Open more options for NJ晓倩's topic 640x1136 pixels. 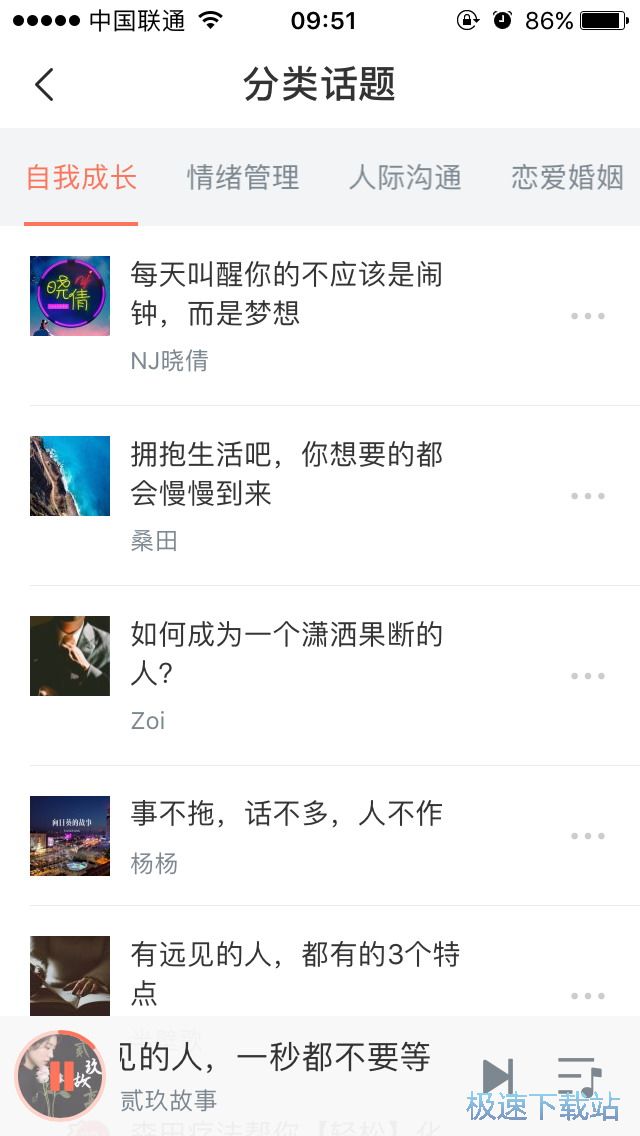tap(588, 316)
